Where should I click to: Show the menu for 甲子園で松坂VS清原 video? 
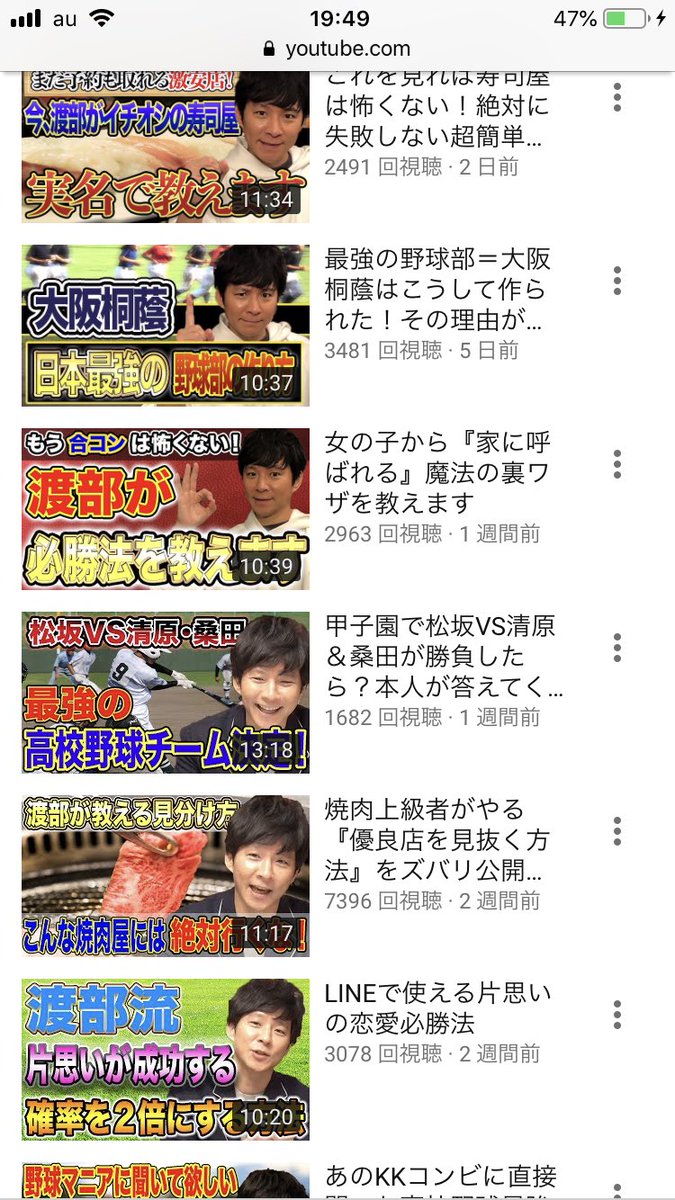(x=617, y=648)
